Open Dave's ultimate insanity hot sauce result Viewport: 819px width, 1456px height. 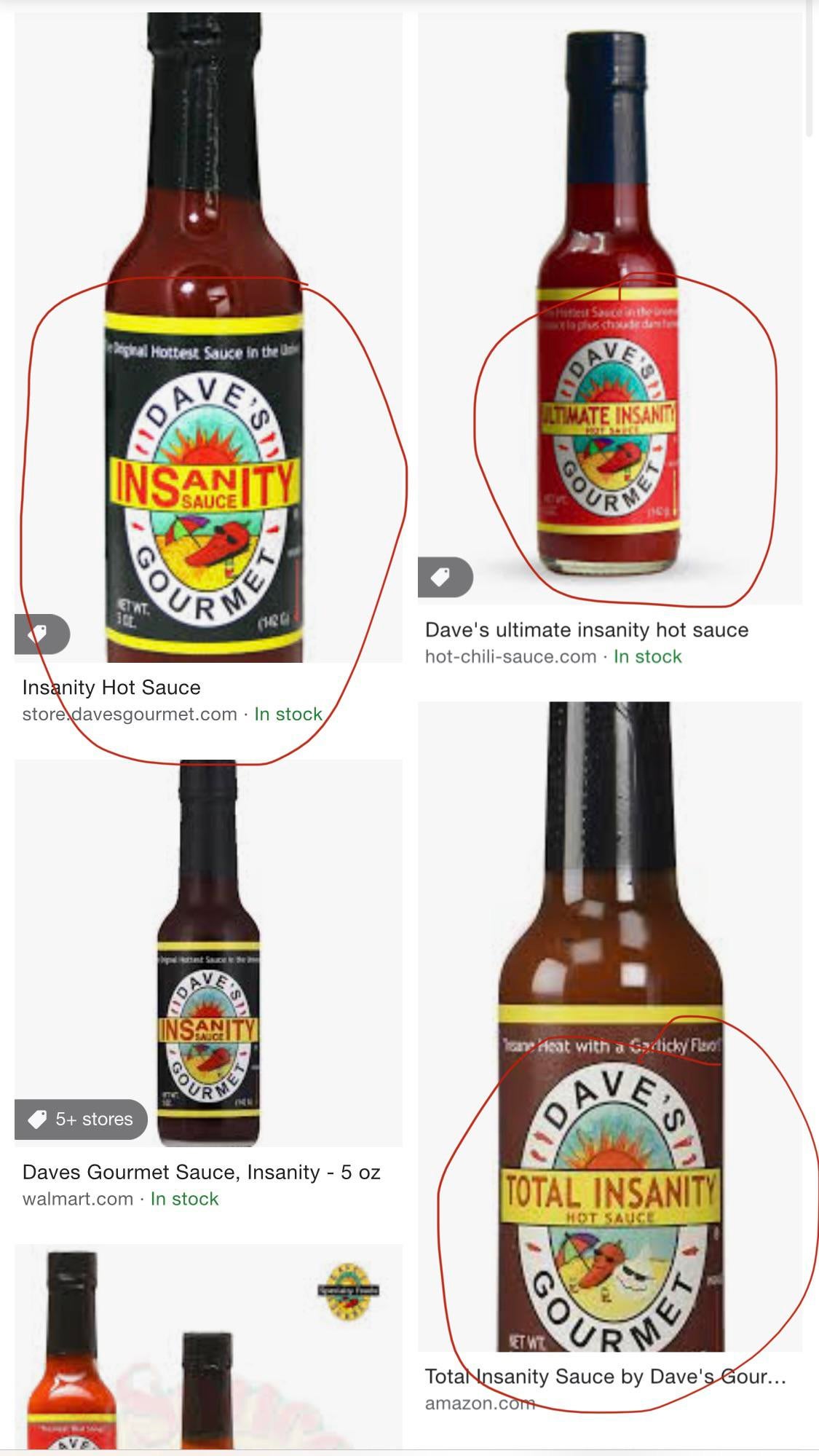[x=586, y=630]
